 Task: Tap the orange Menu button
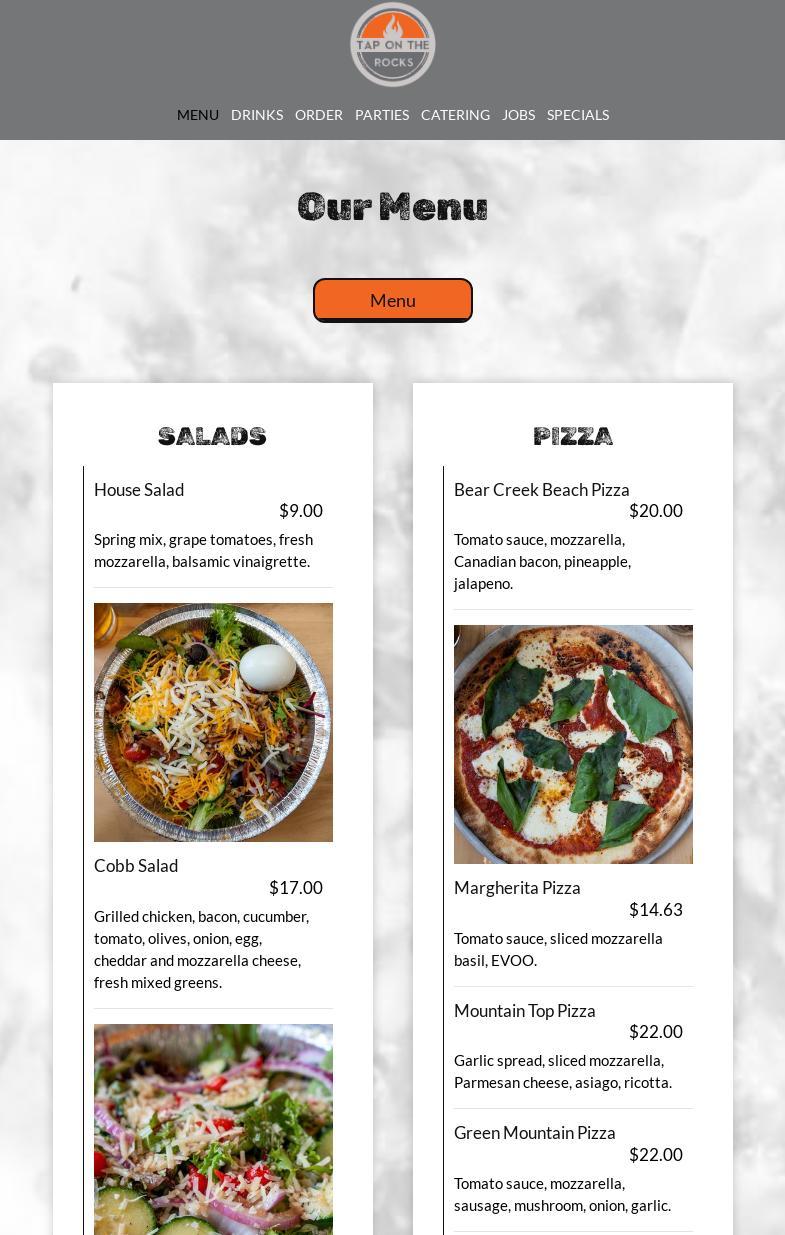(393, 300)
